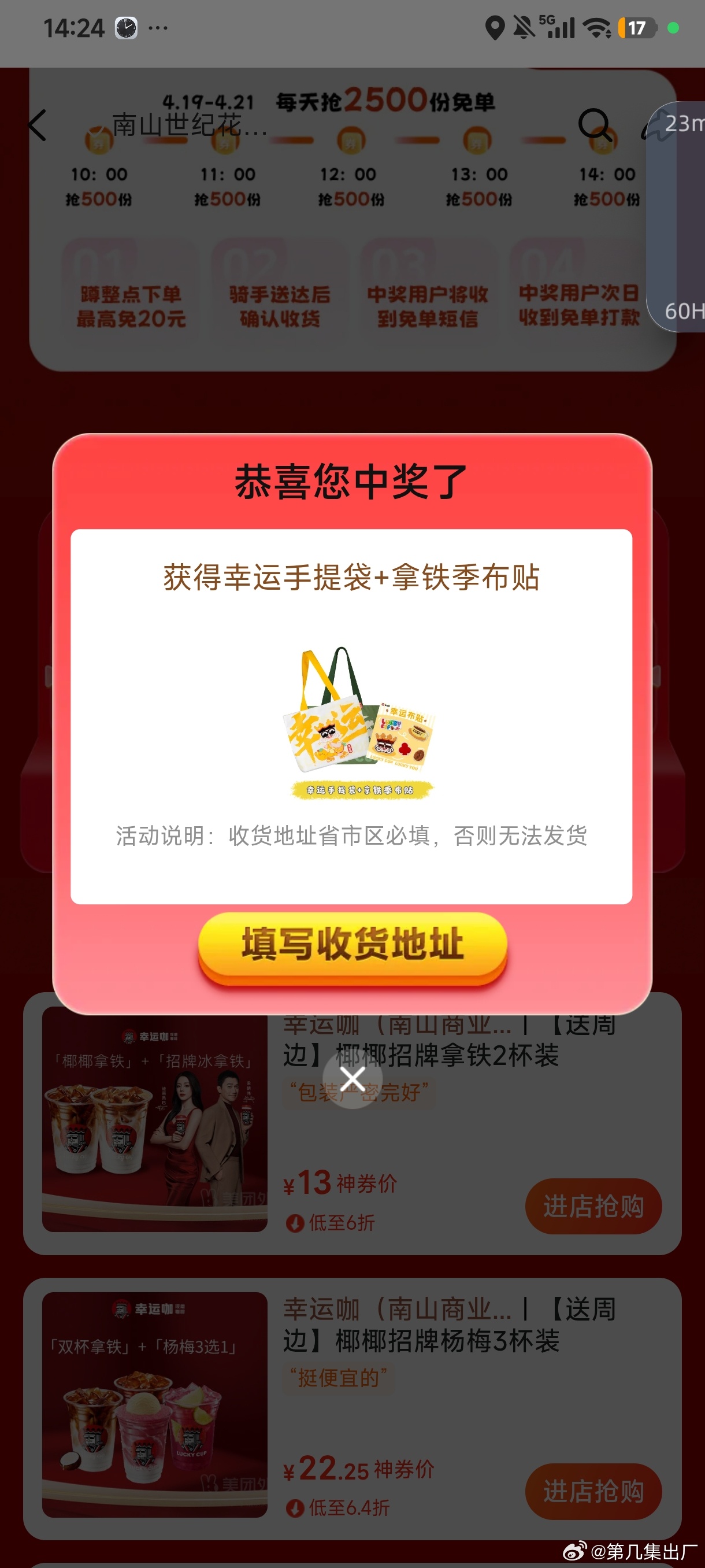
Task: Tap 进店抢购 for 椰椰招牌拿铁2杯装
Action: click(x=593, y=1207)
